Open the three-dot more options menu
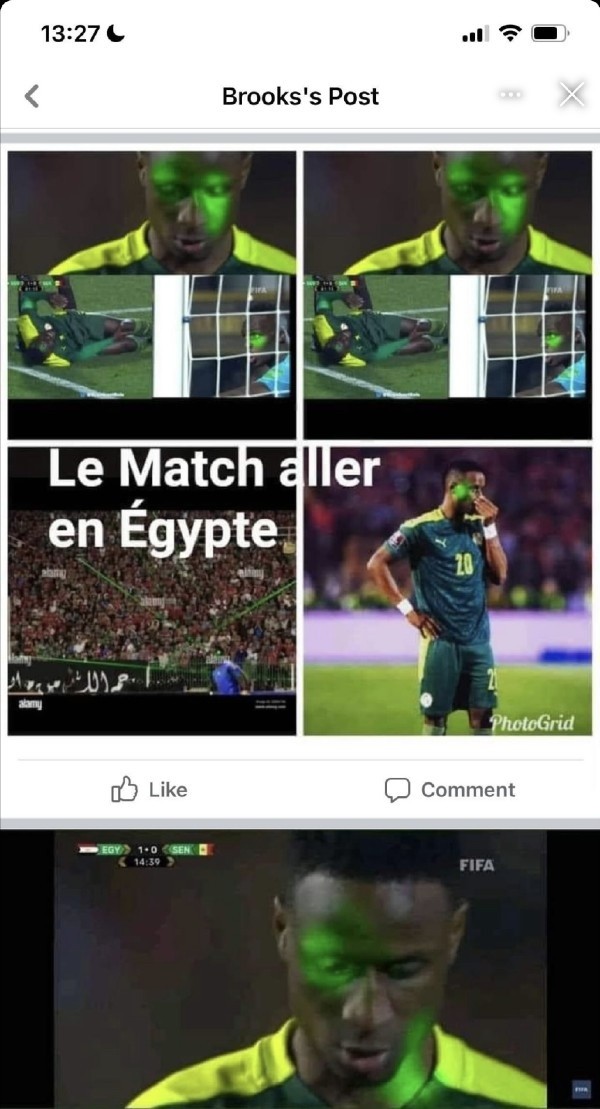 (511, 94)
